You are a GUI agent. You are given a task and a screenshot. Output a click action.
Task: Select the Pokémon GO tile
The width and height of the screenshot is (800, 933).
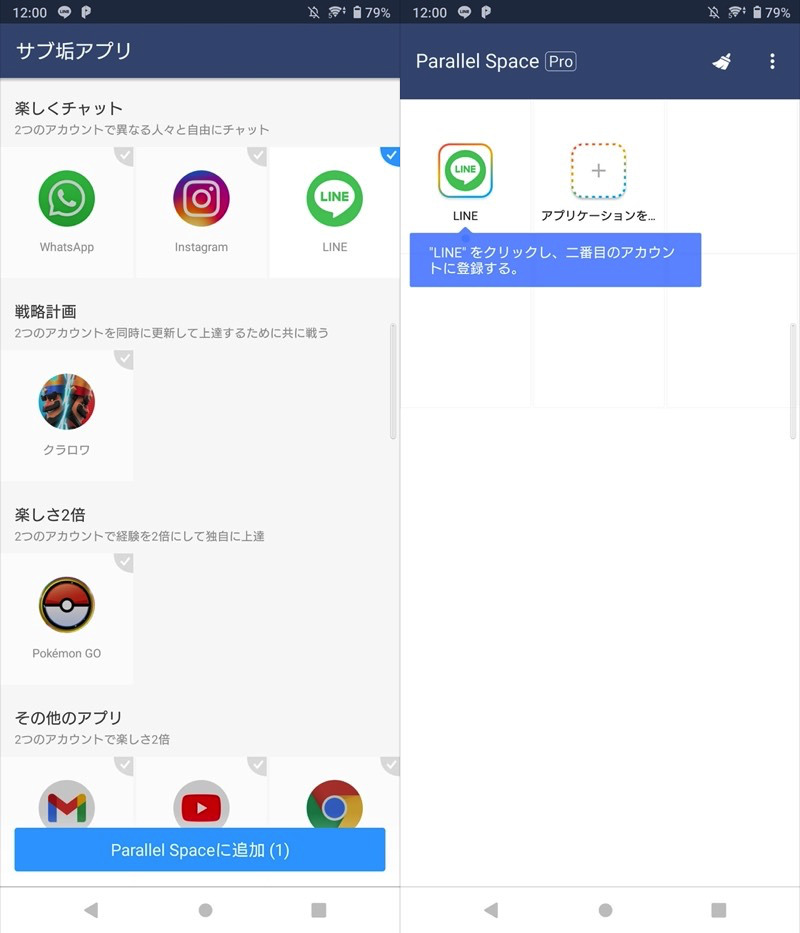pyautogui.click(x=67, y=618)
